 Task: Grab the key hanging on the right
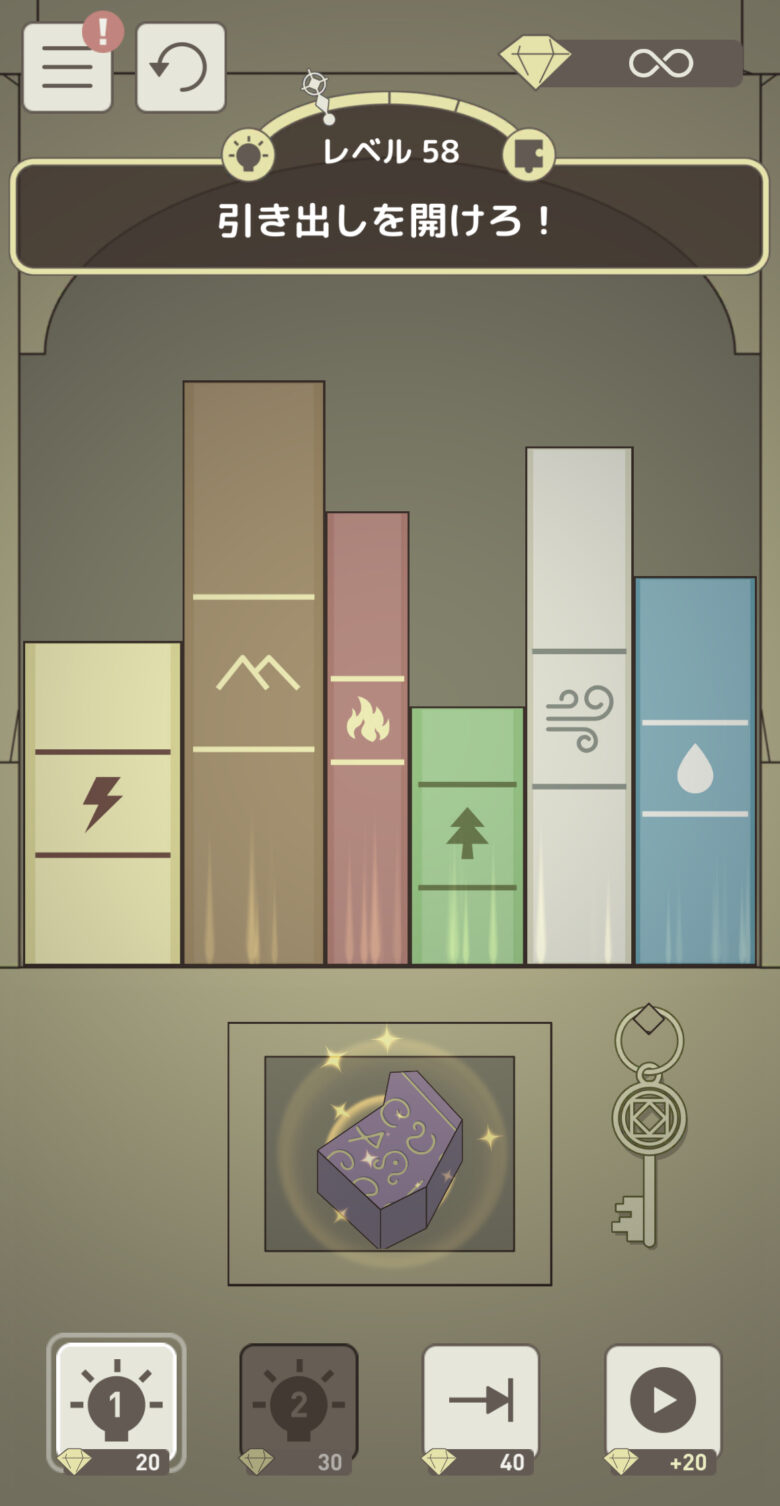point(648,1123)
